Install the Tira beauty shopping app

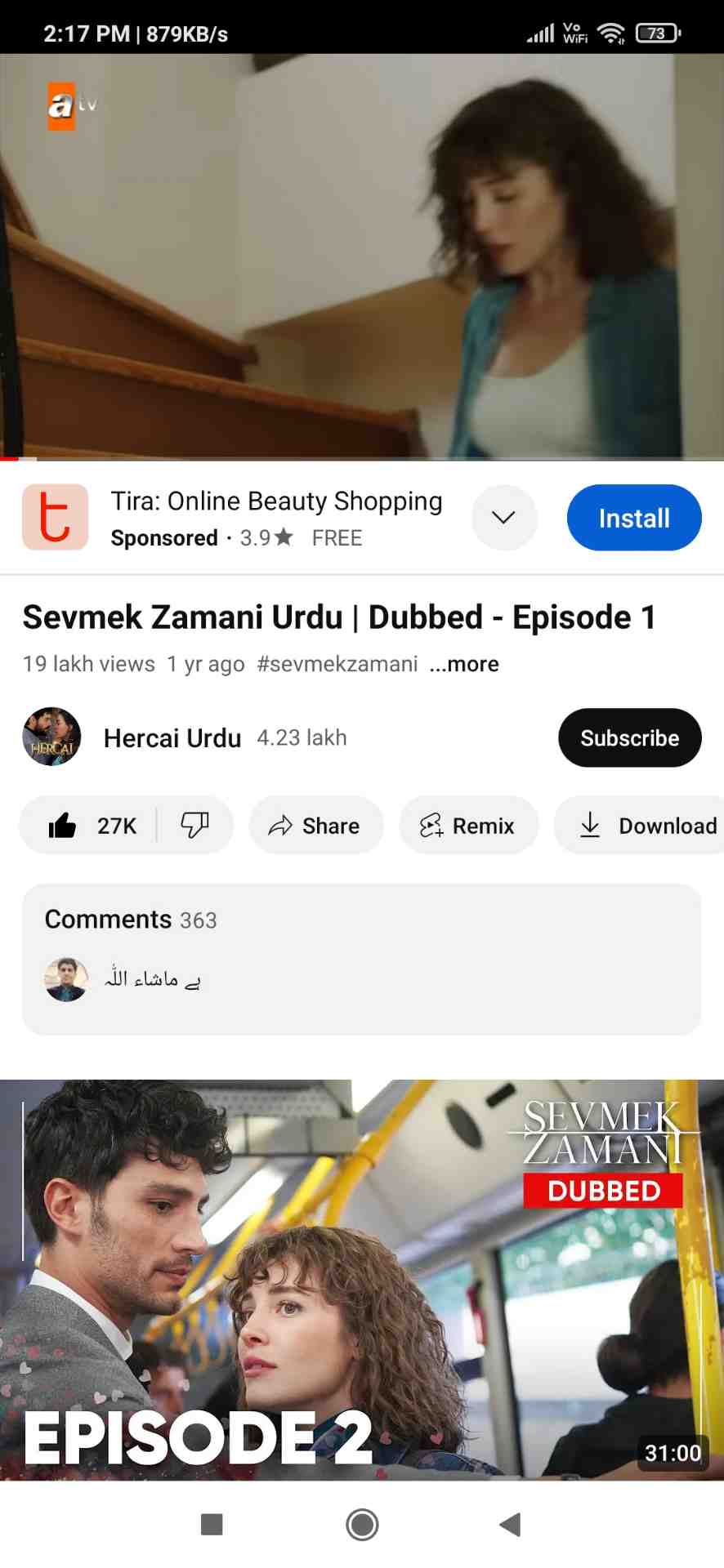tap(633, 518)
